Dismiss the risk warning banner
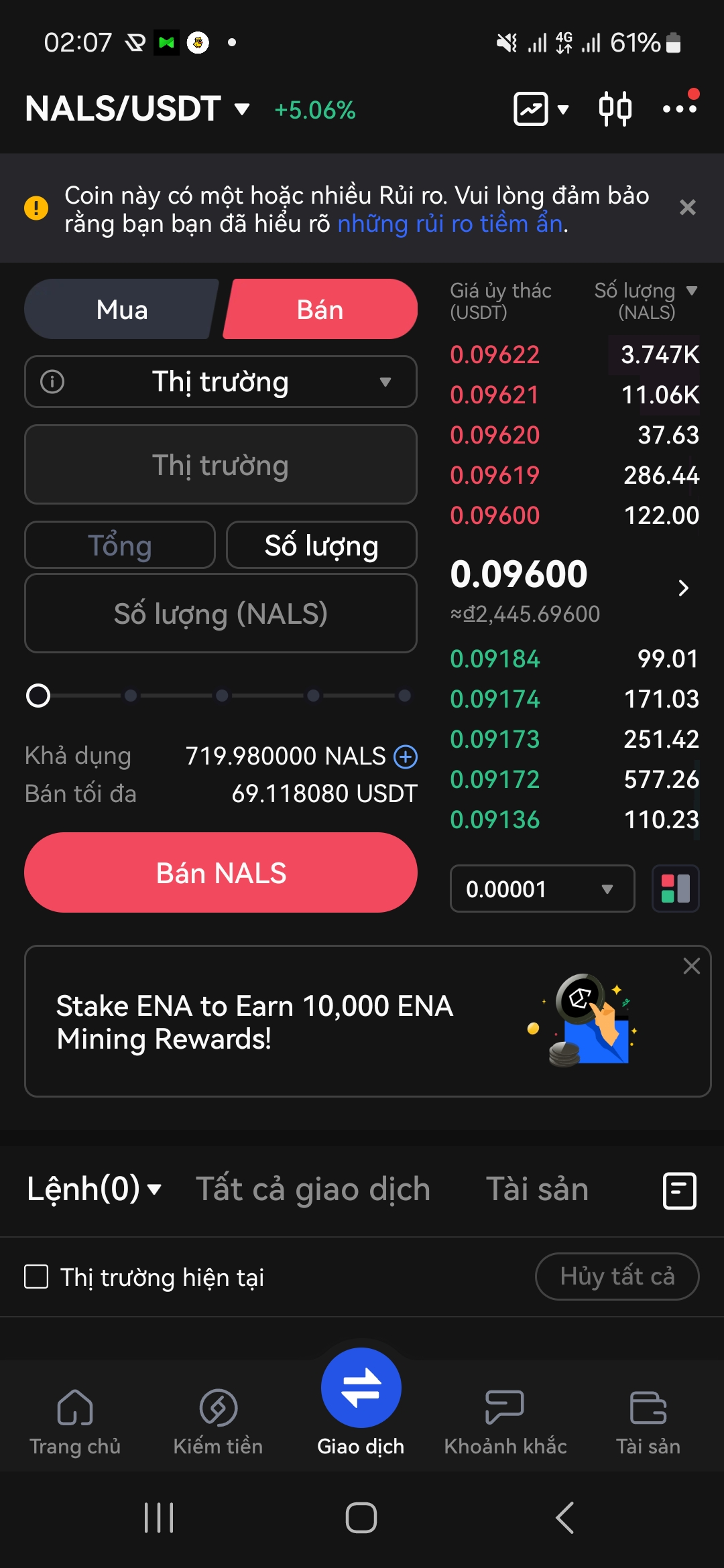This screenshot has width=724, height=1568. pos(687,208)
